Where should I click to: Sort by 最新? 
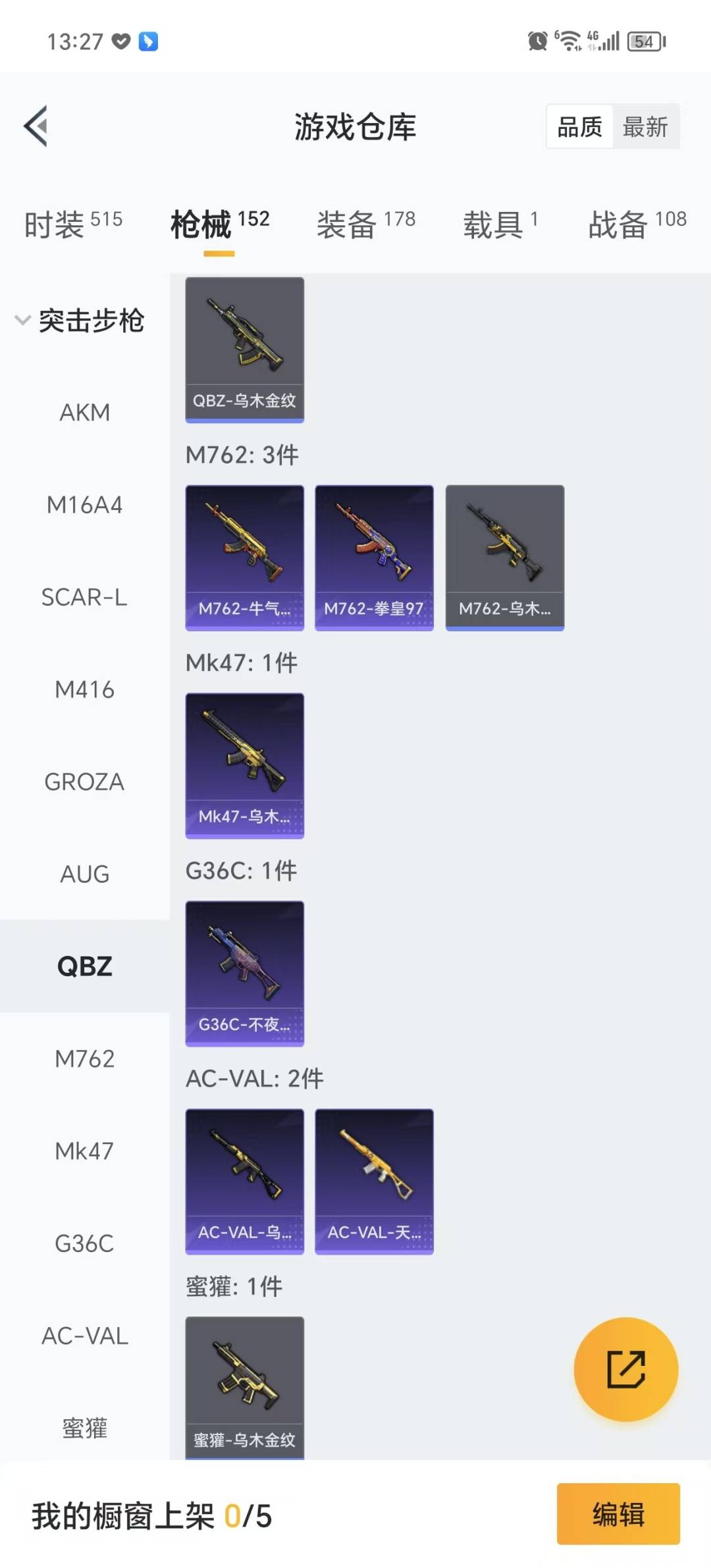point(645,126)
